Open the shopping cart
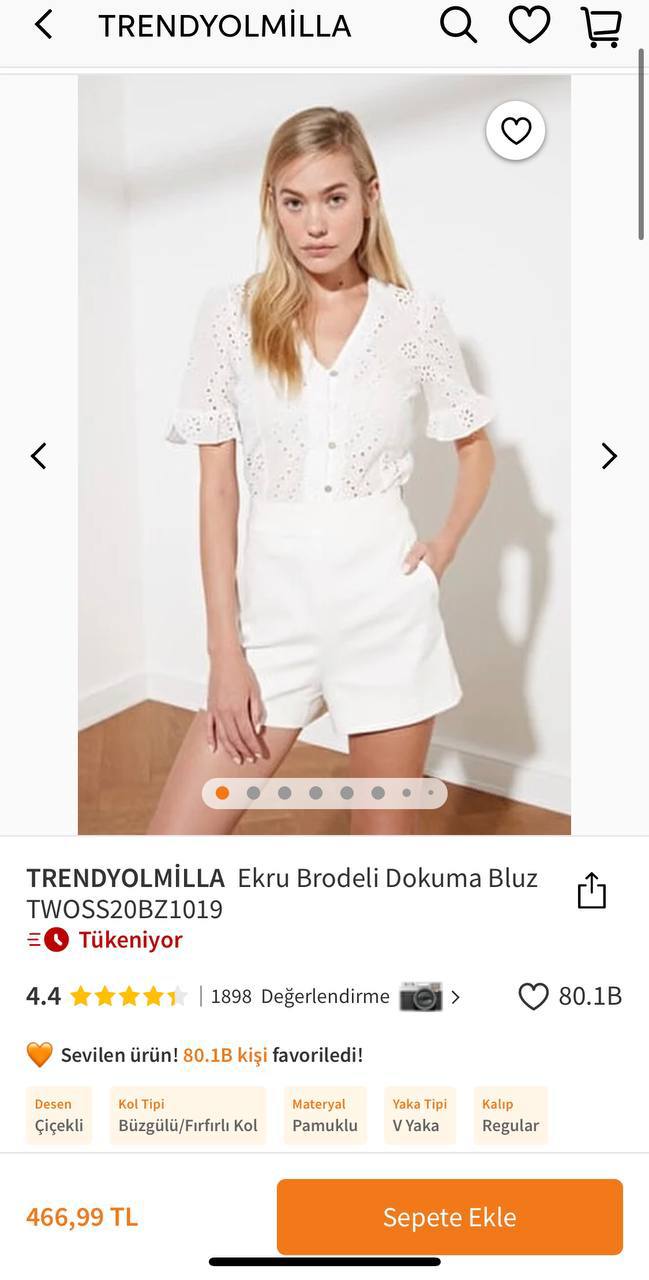The width and height of the screenshot is (649, 1280). tap(601, 26)
